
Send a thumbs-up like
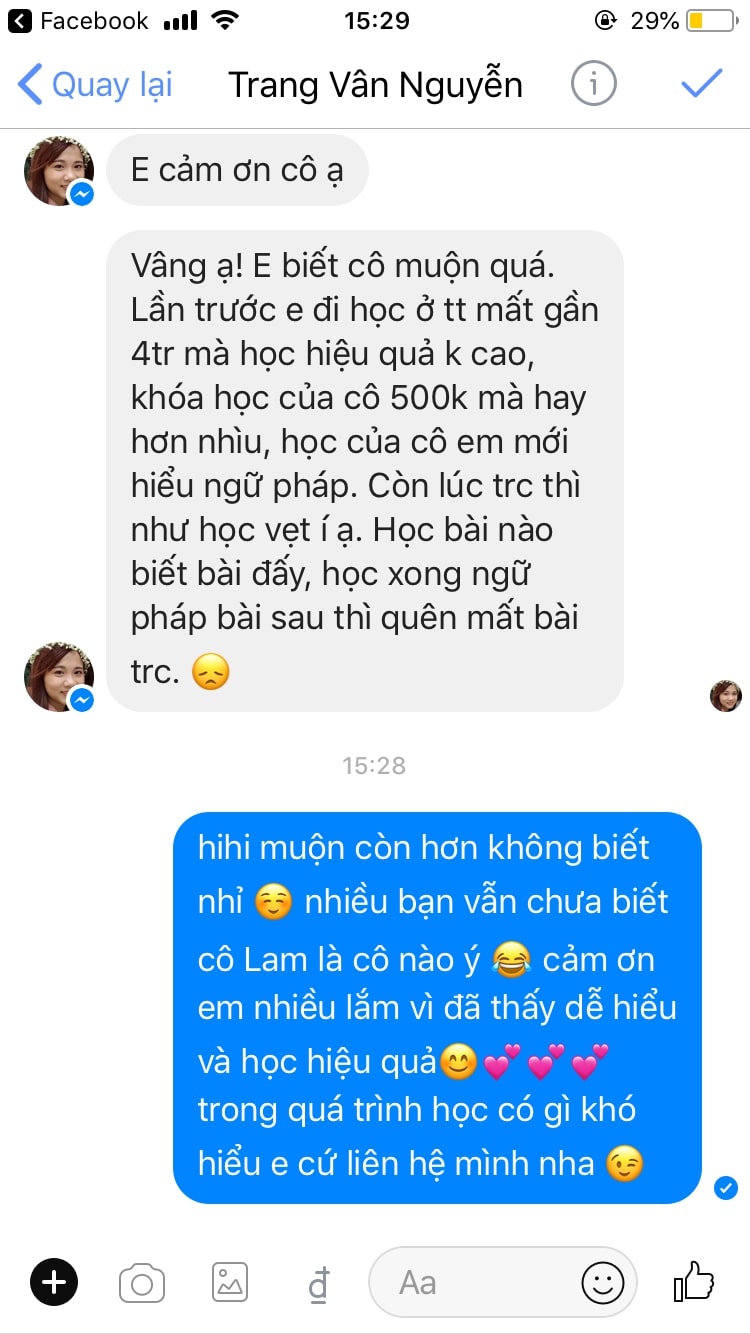click(694, 1281)
